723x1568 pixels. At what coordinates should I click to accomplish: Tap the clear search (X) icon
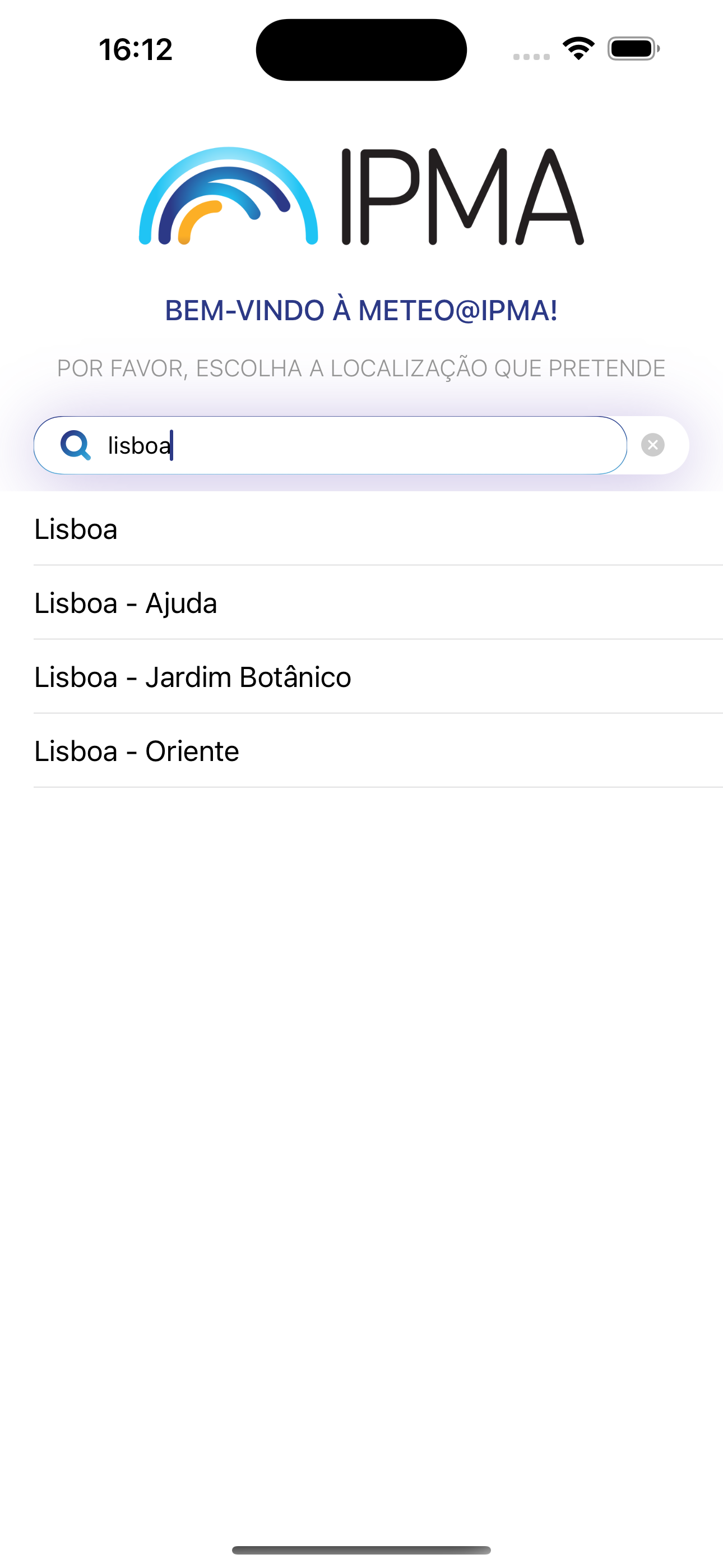pos(653,445)
